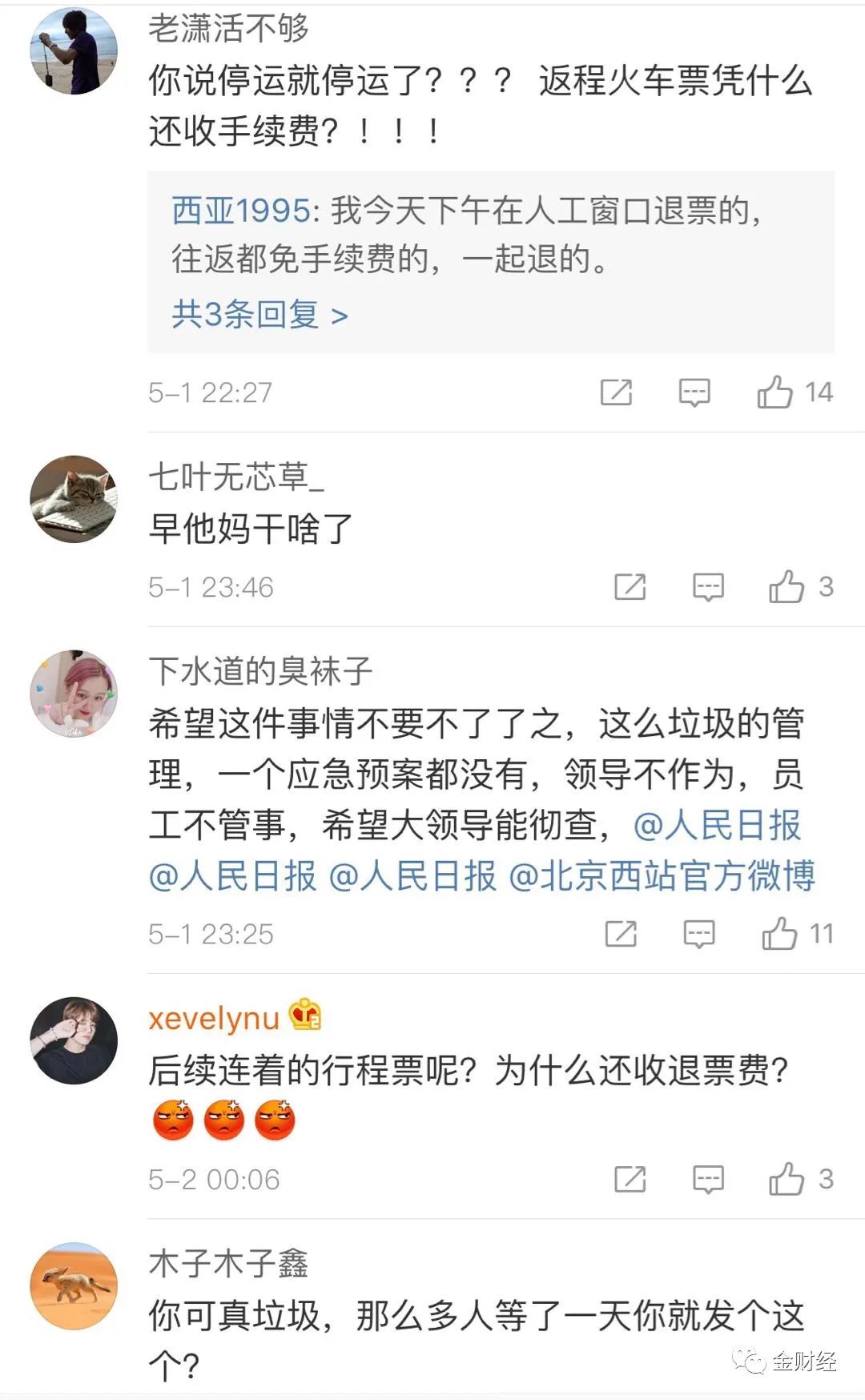865x1400 pixels.
Task: Like the comment by 七叶无芯草_
Action: [787, 587]
